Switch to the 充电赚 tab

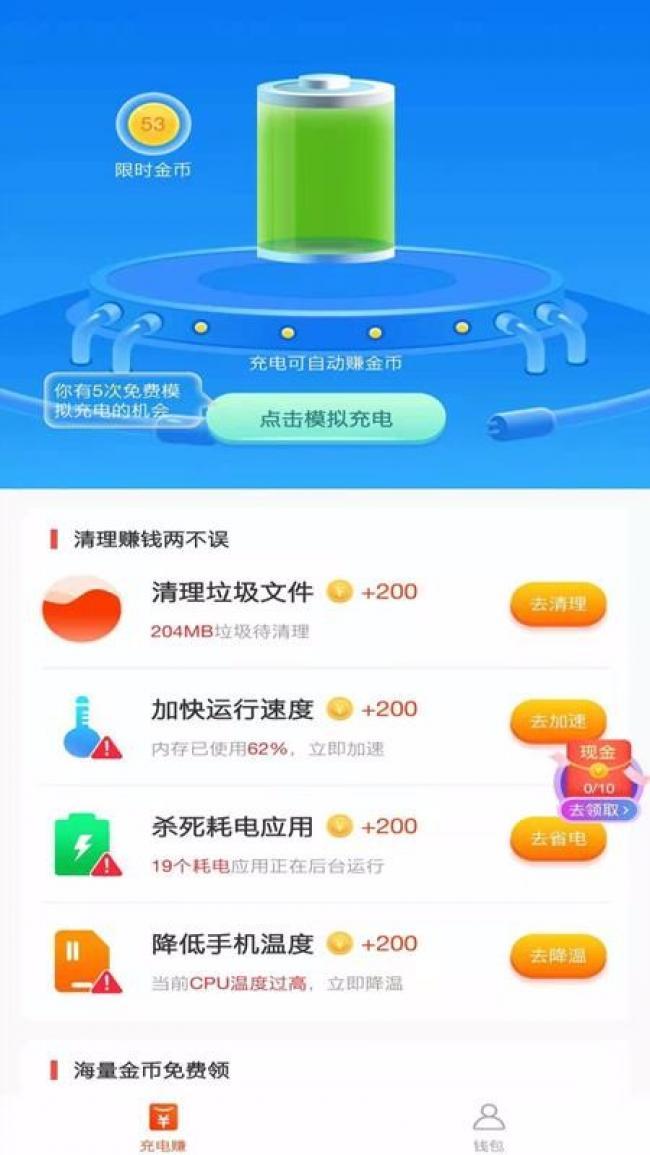point(162,1126)
